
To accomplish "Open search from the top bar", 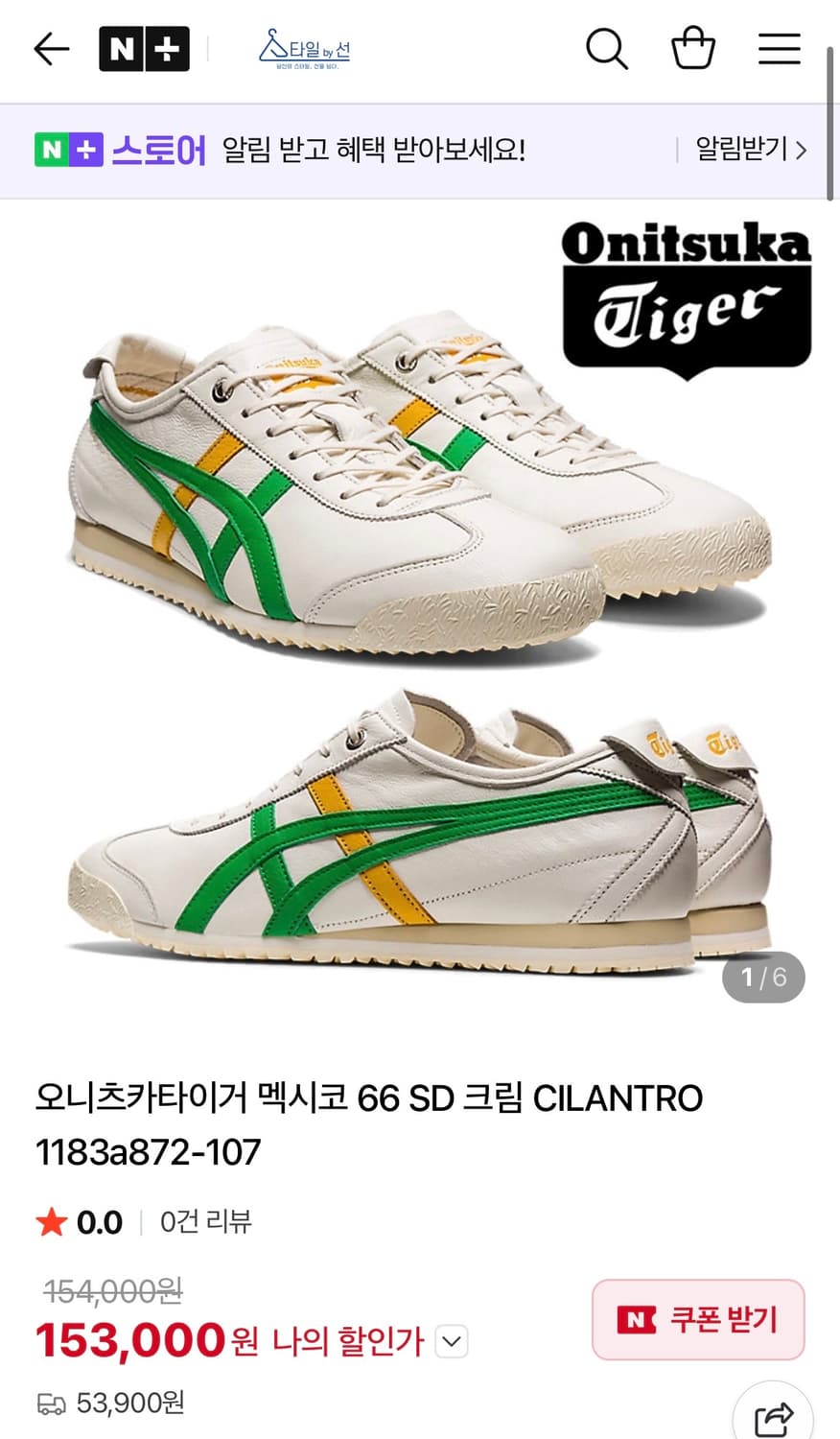I will pos(607,49).
